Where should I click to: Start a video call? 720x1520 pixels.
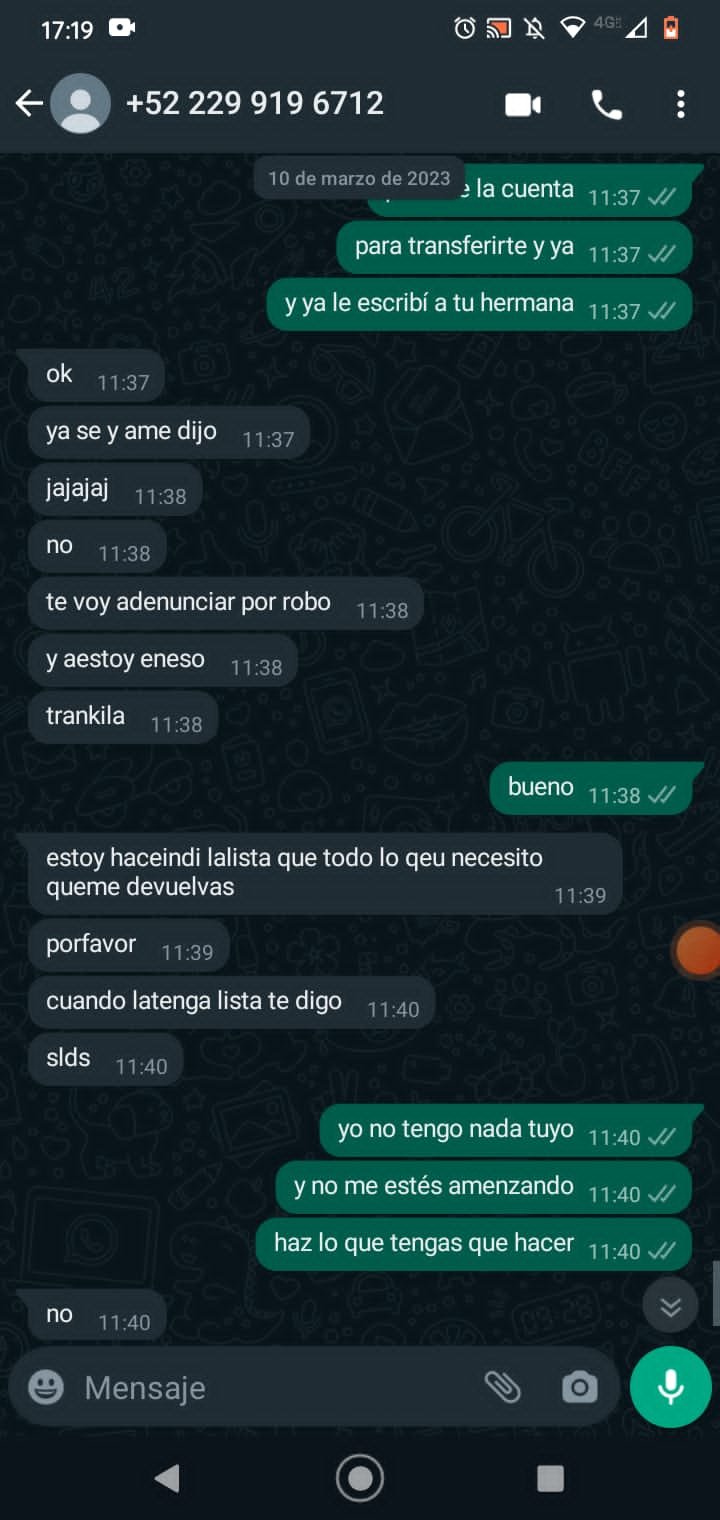[523, 104]
